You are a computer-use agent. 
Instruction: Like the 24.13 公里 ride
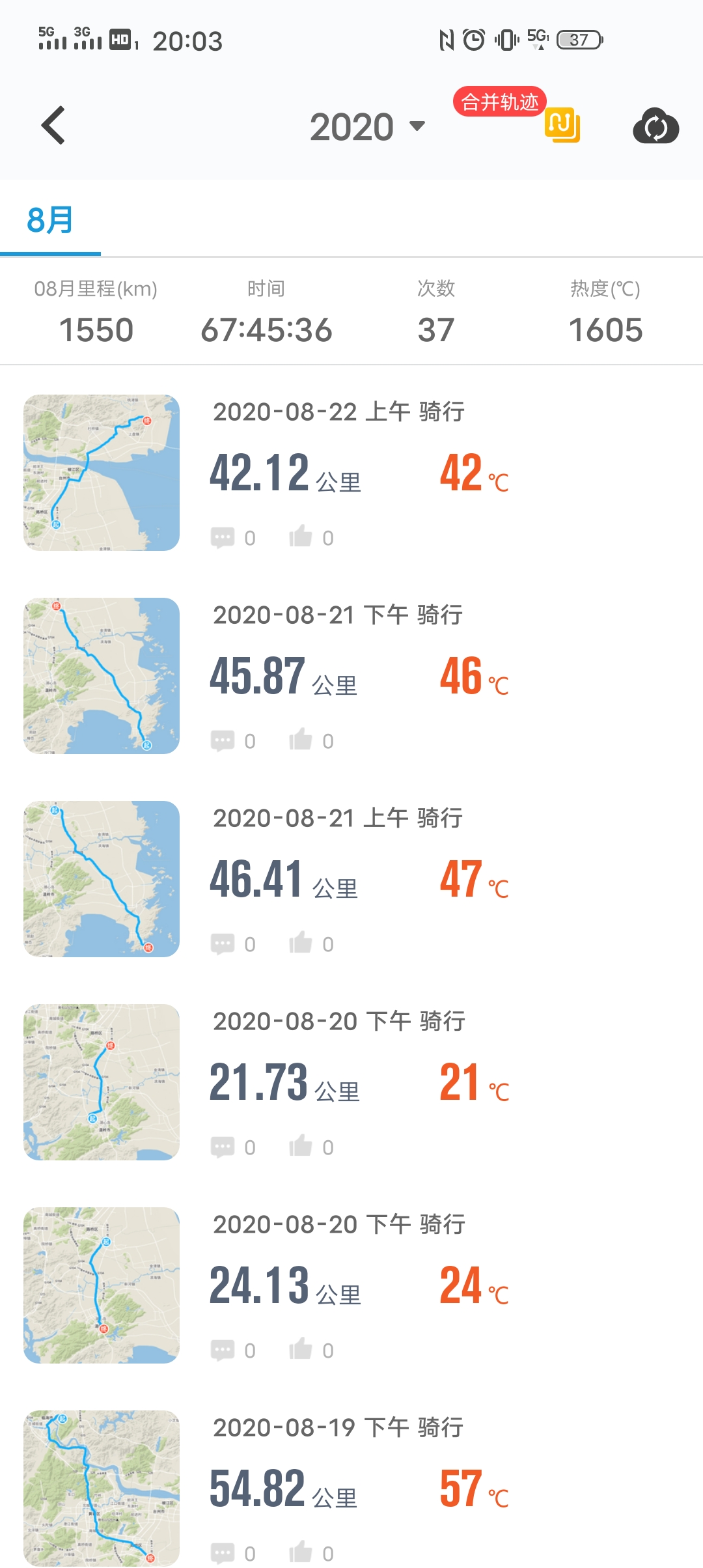click(x=301, y=1349)
